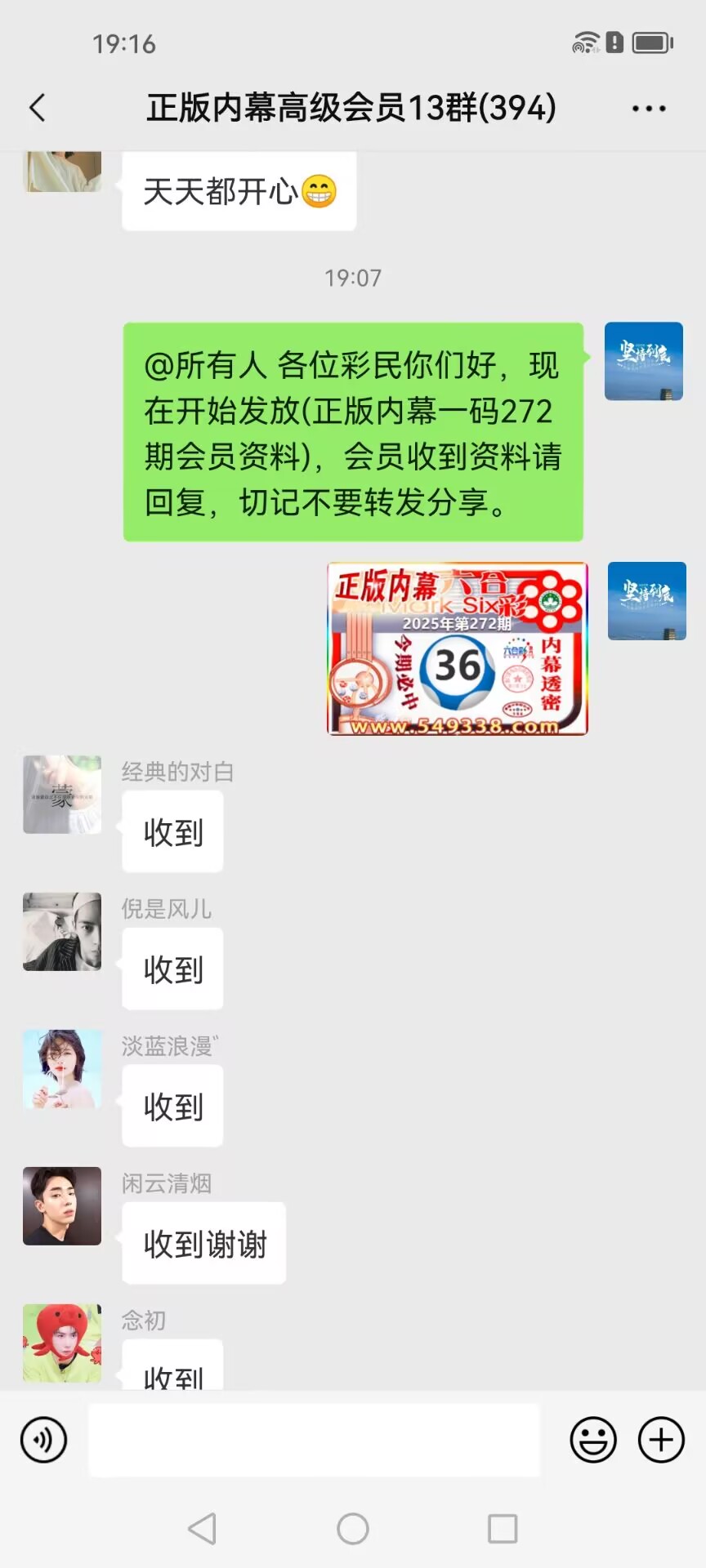View the 2025年第272期 image message

click(x=458, y=648)
